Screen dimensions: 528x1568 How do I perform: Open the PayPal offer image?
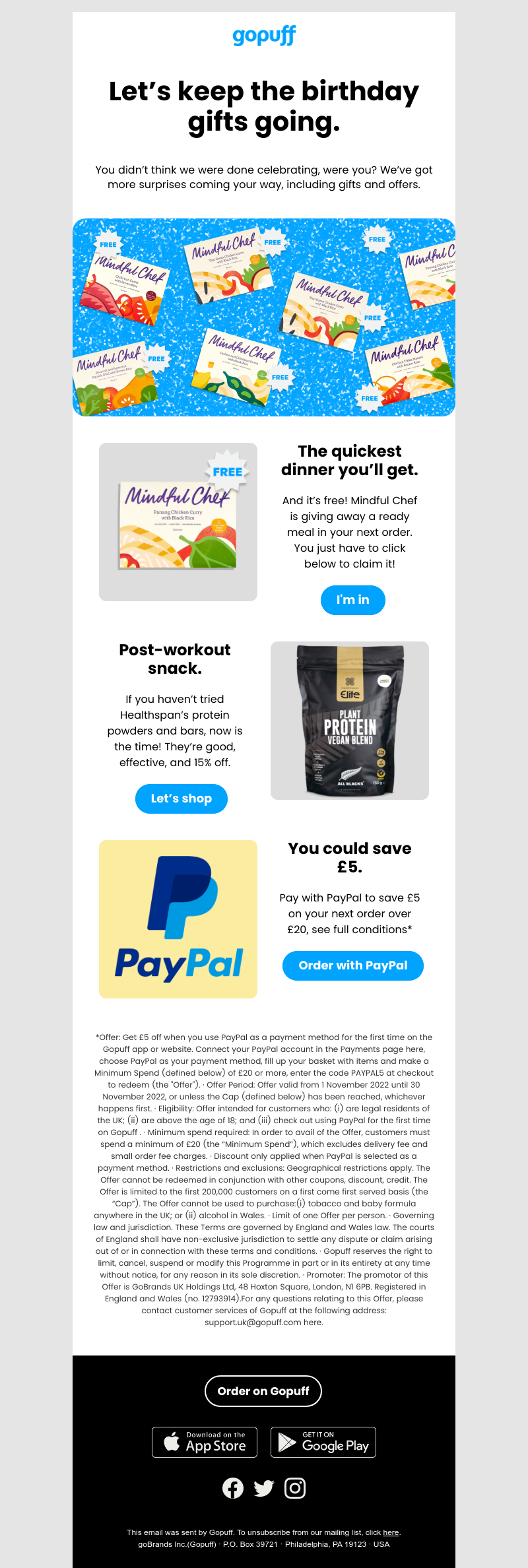point(178,919)
